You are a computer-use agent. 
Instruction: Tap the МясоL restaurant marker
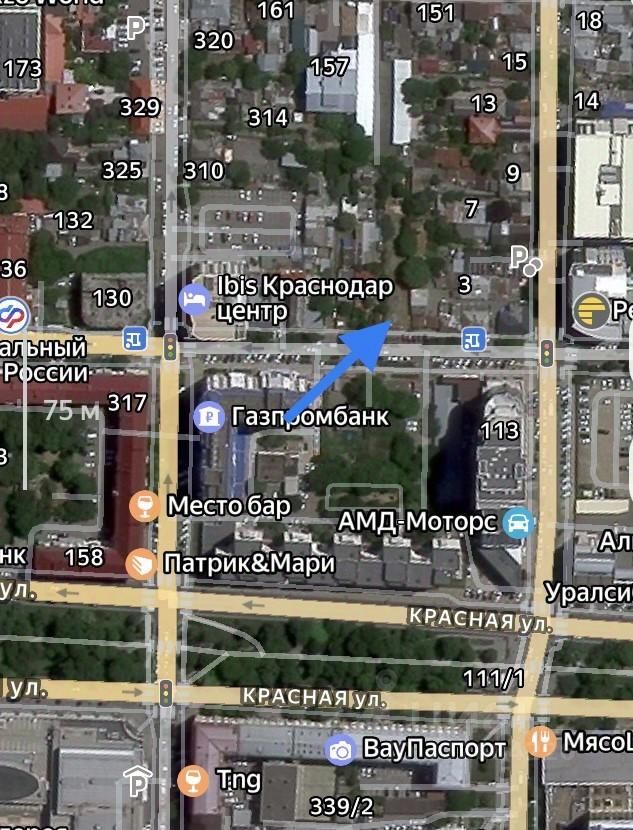(x=541, y=742)
